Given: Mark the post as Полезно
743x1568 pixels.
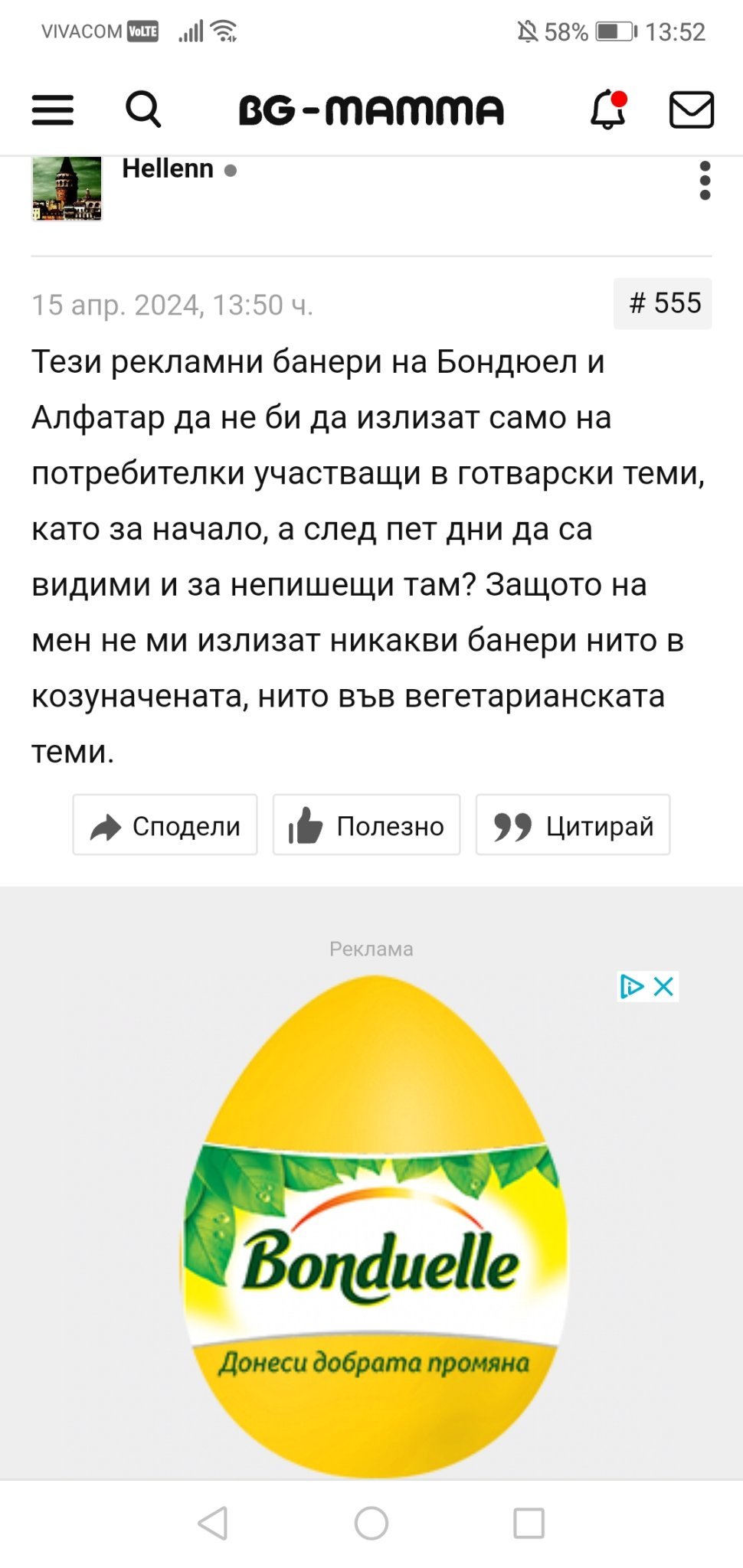Looking at the screenshot, I should [367, 825].
